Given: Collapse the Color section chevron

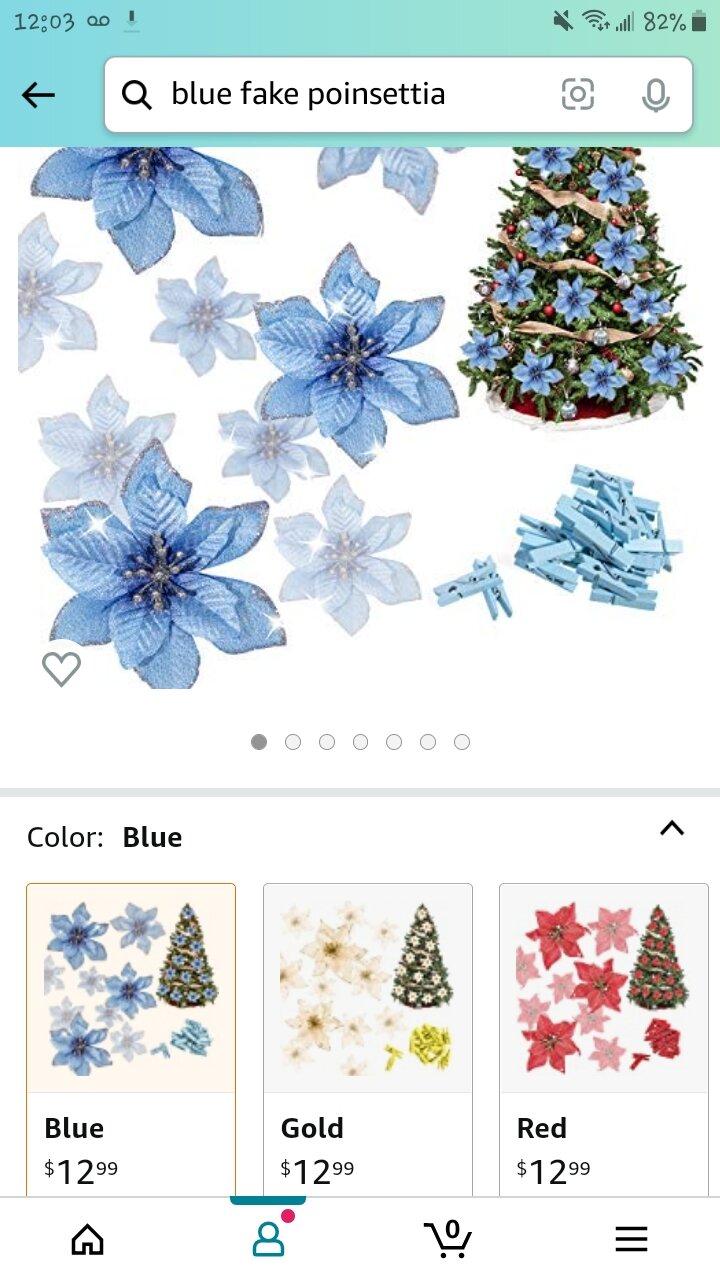Looking at the screenshot, I should [672, 828].
